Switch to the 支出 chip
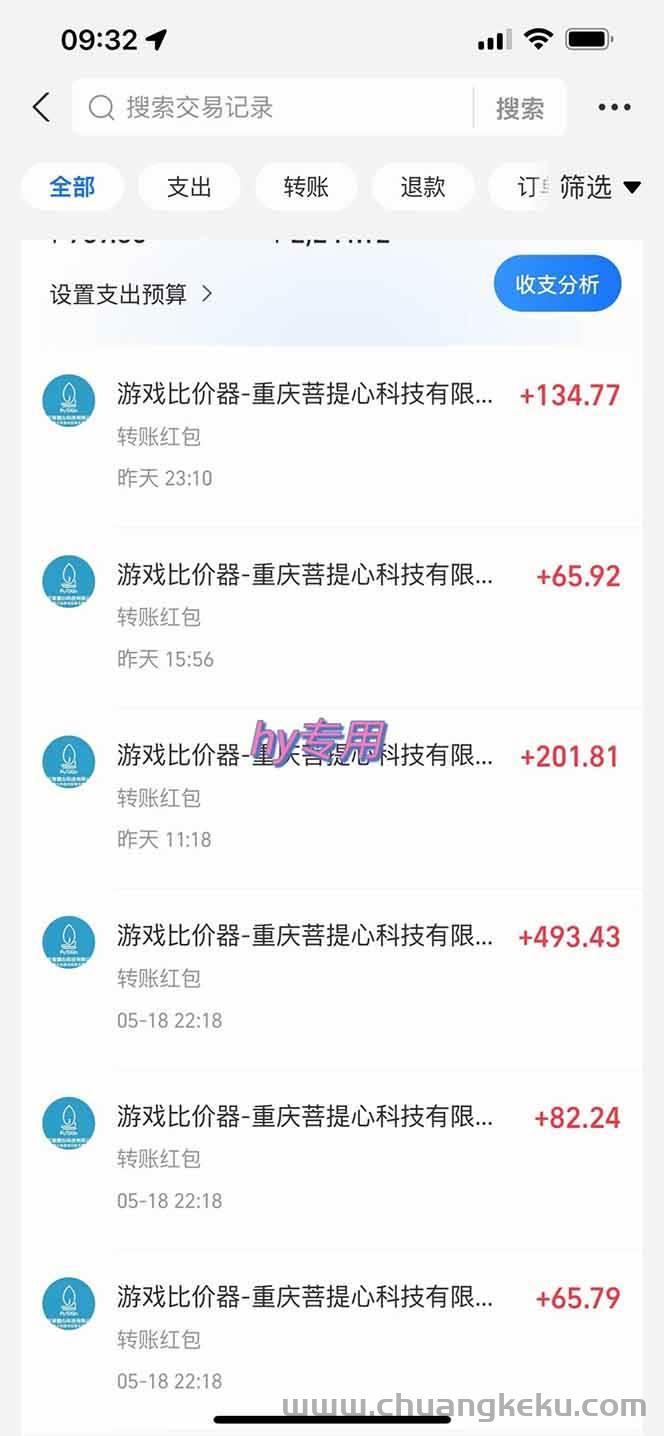The height and width of the screenshot is (1436, 664). [x=189, y=187]
